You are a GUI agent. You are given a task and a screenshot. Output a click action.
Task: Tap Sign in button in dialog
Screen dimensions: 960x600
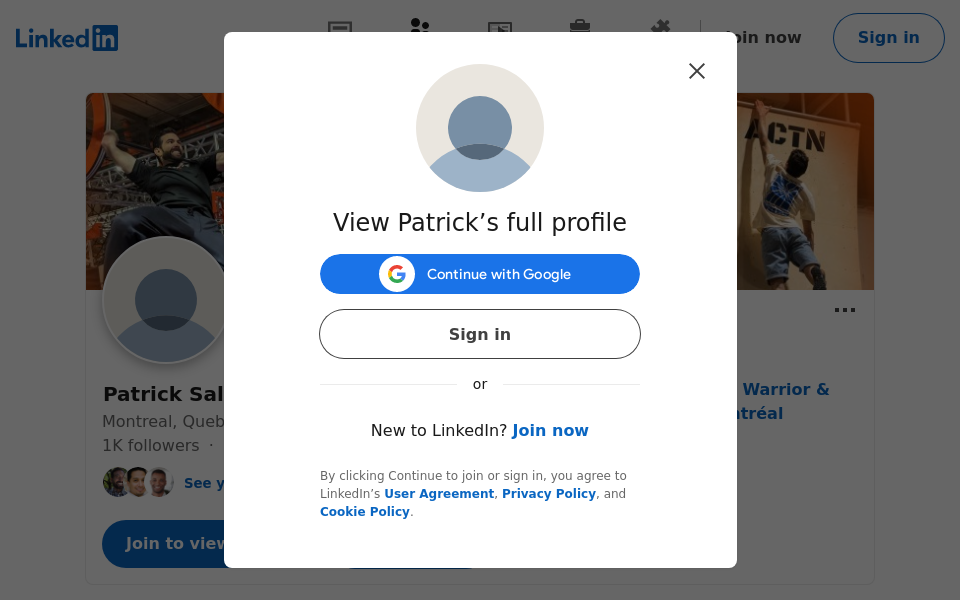pyautogui.click(x=480, y=334)
